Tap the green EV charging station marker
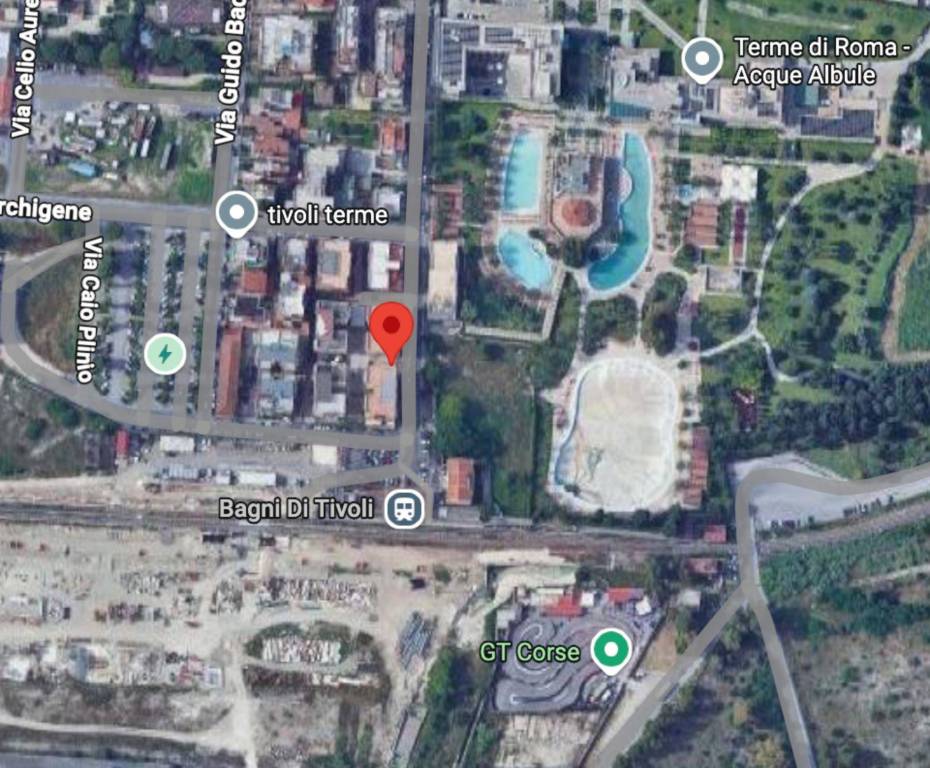Image resolution: width=930 pixels, height=768 pixels. (x=165, y=353)
